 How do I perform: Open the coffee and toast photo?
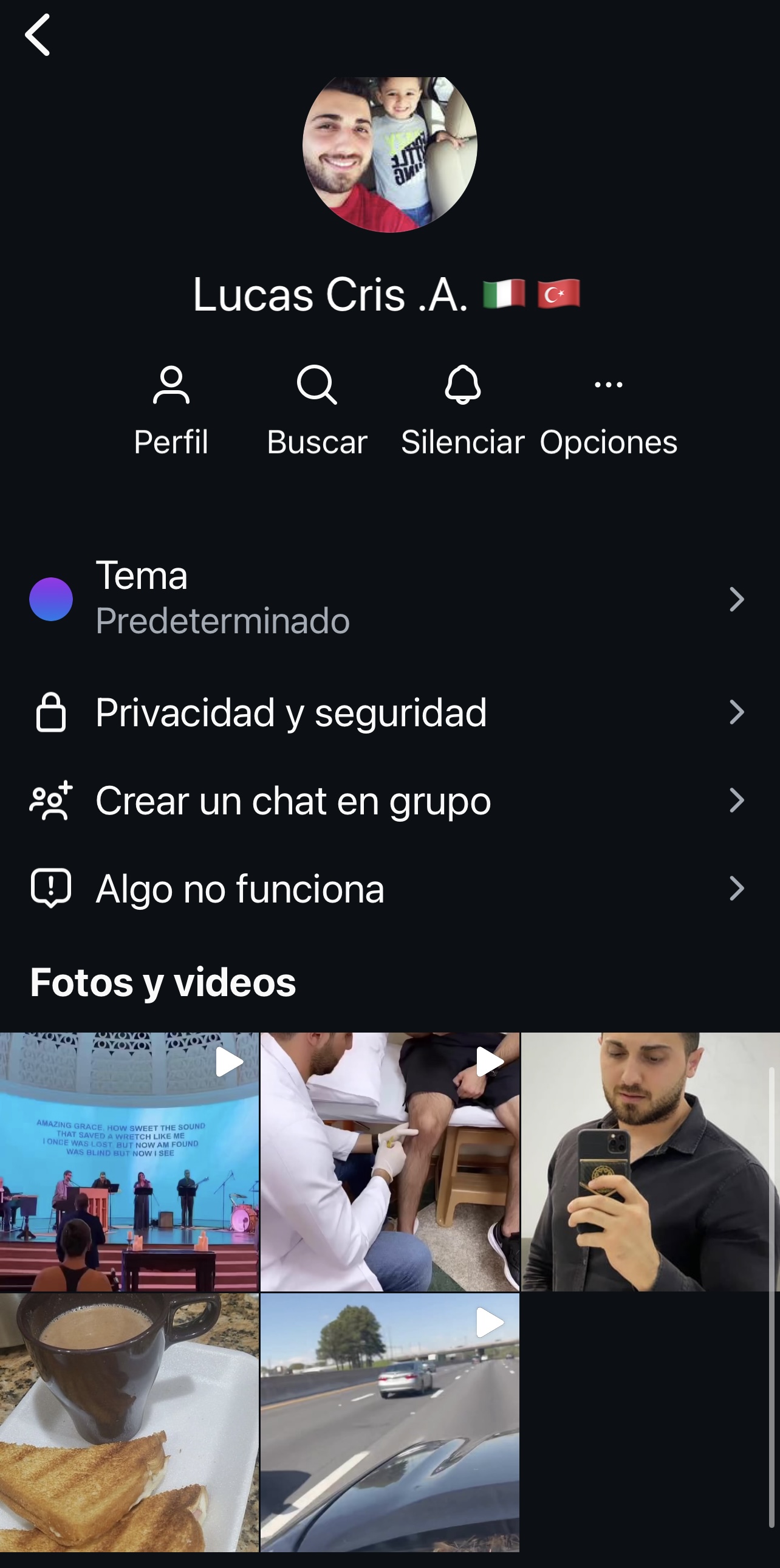click(x=129, y=1422)
